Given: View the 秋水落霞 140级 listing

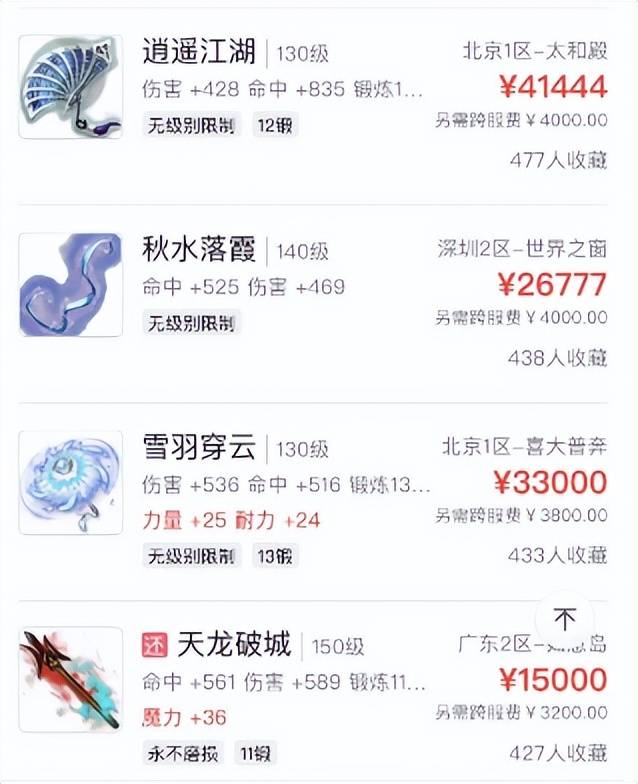Looking at the screenshot, I should [x=200, y=249].
